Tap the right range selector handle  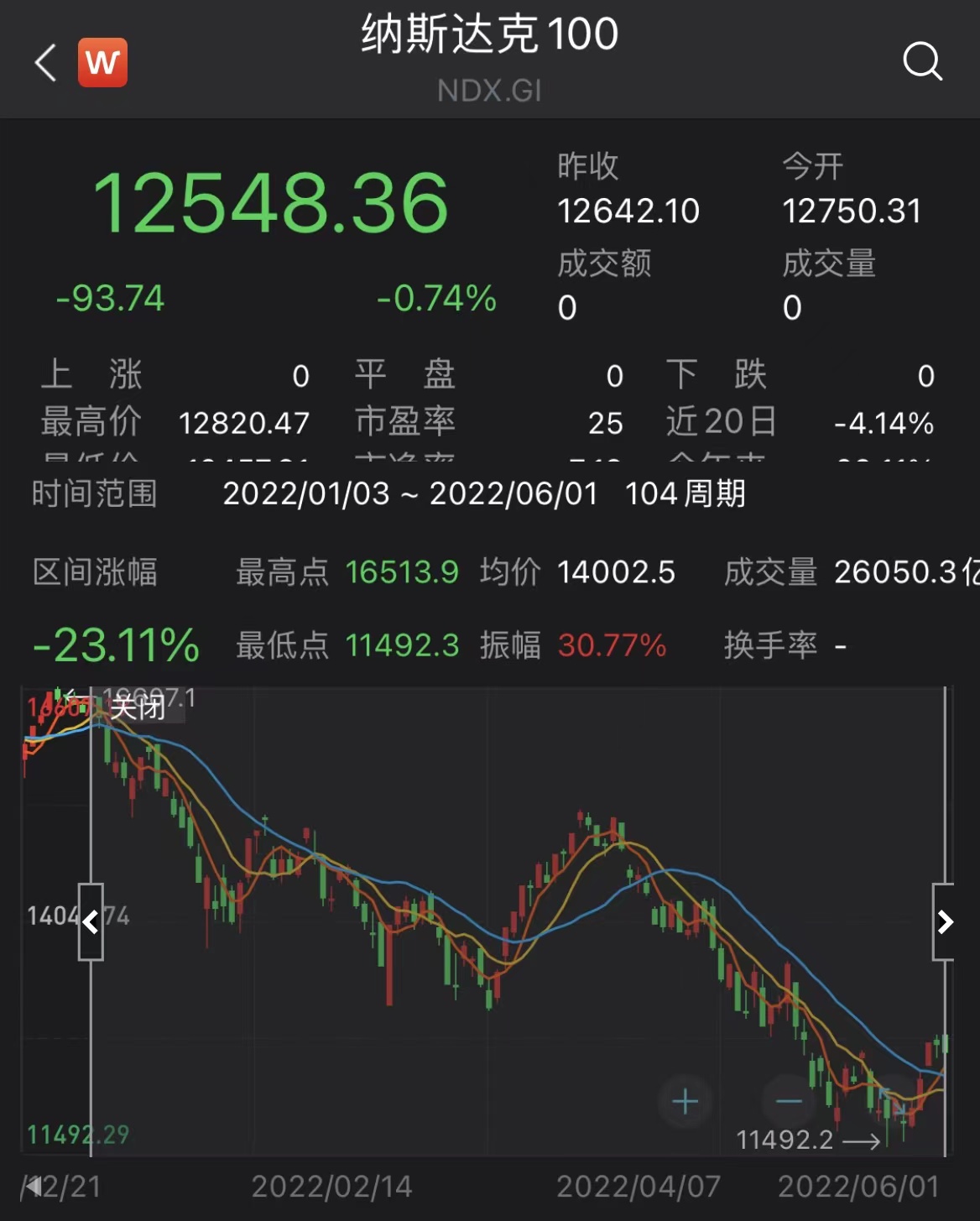point(945,921)
